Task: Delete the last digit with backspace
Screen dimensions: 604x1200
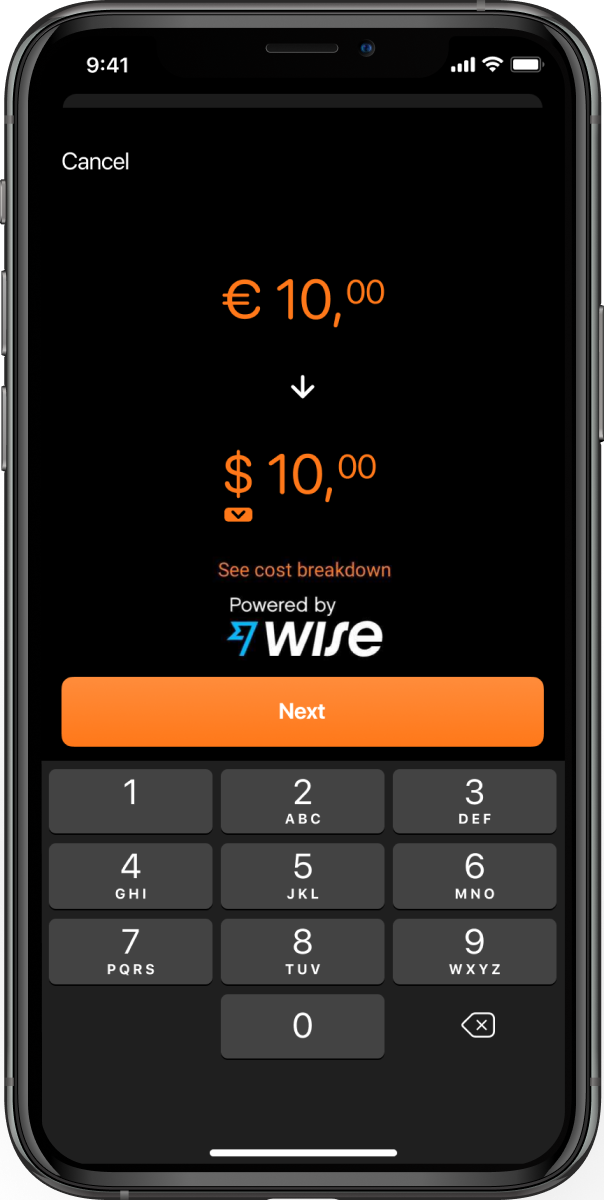Action: pyautogui.click(x=477, y=1025)
